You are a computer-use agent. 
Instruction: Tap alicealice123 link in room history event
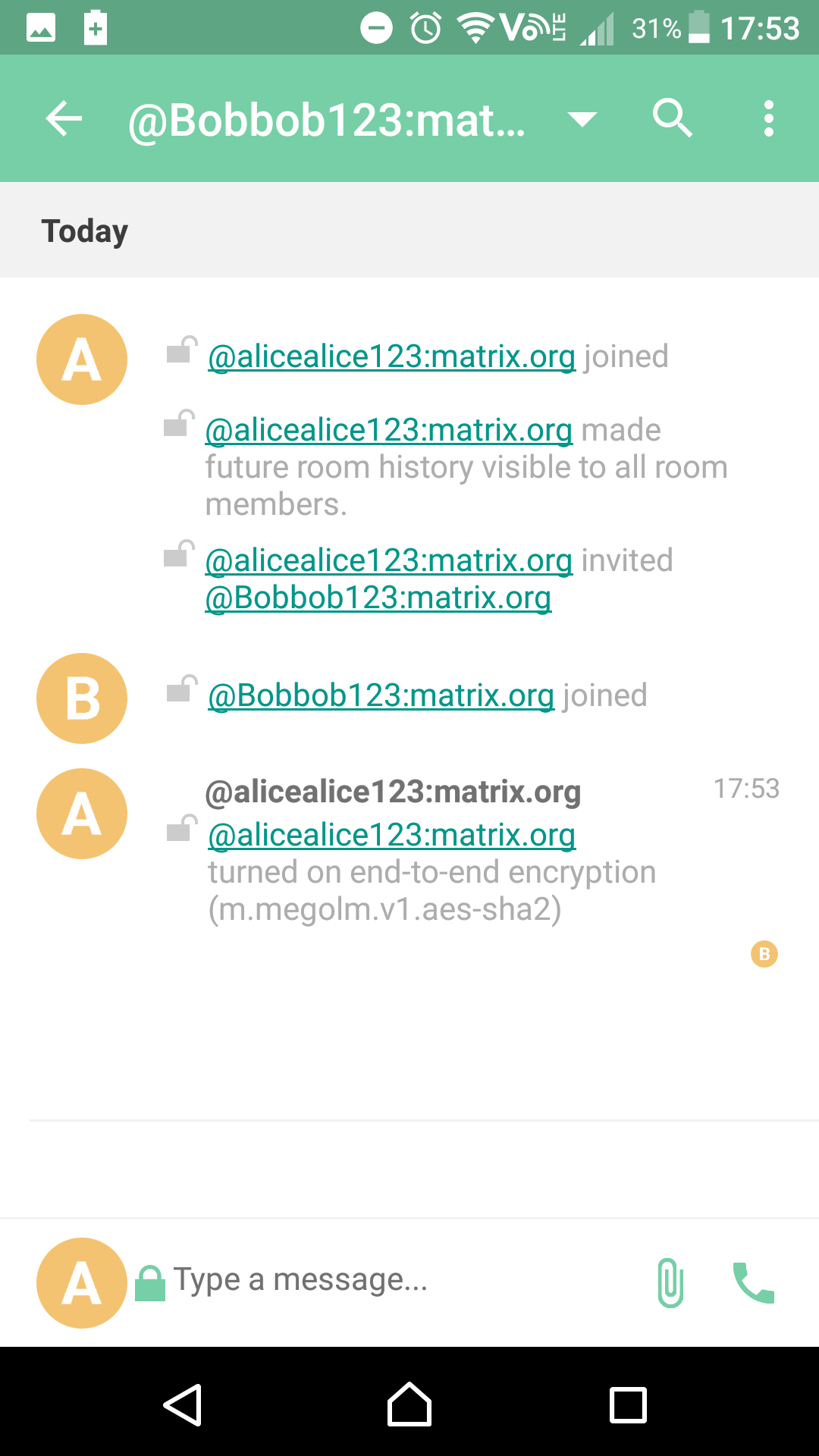click(x=388, y=430)
